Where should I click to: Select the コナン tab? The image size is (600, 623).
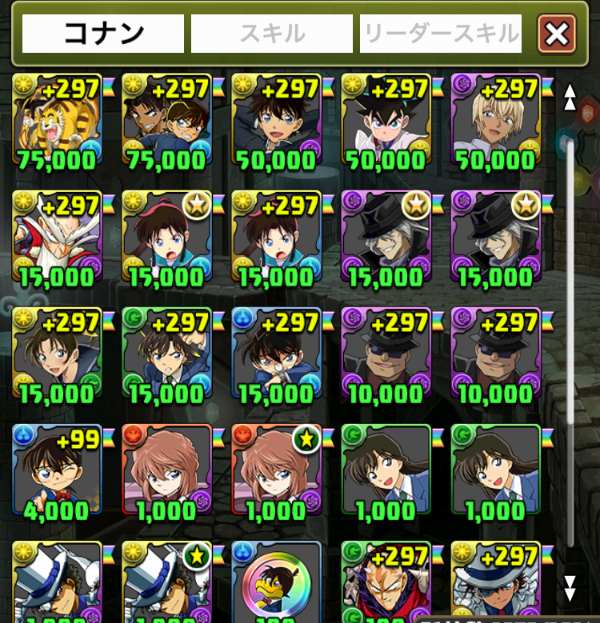pyautogui.click(x=103, y=34)
